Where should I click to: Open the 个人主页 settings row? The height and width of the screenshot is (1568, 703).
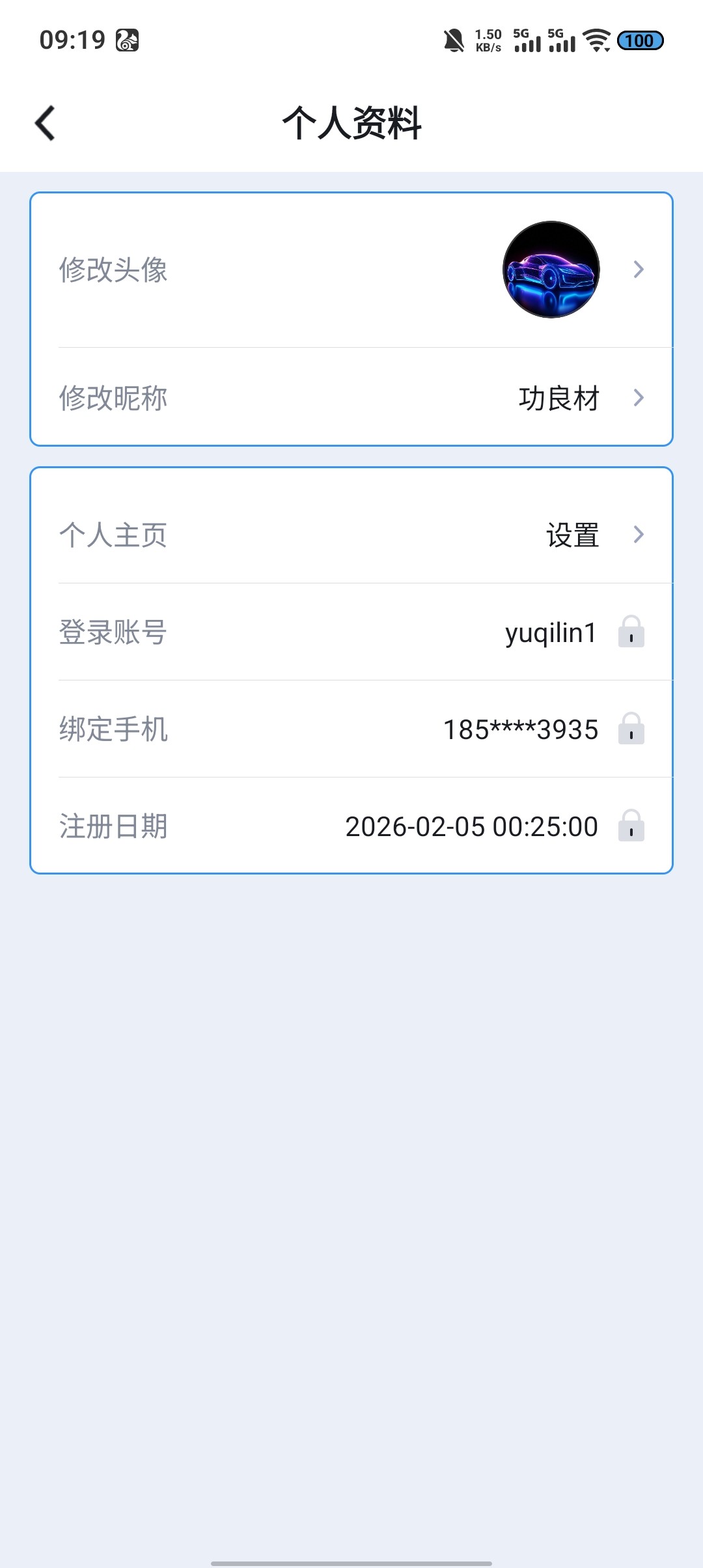click(x=351, y=535)
